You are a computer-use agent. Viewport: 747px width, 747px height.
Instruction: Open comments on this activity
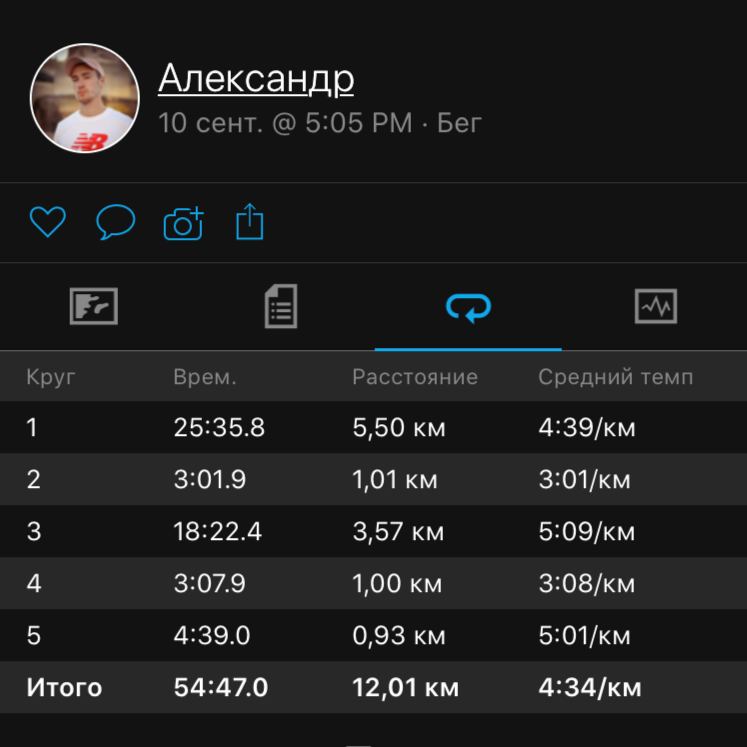115,222
